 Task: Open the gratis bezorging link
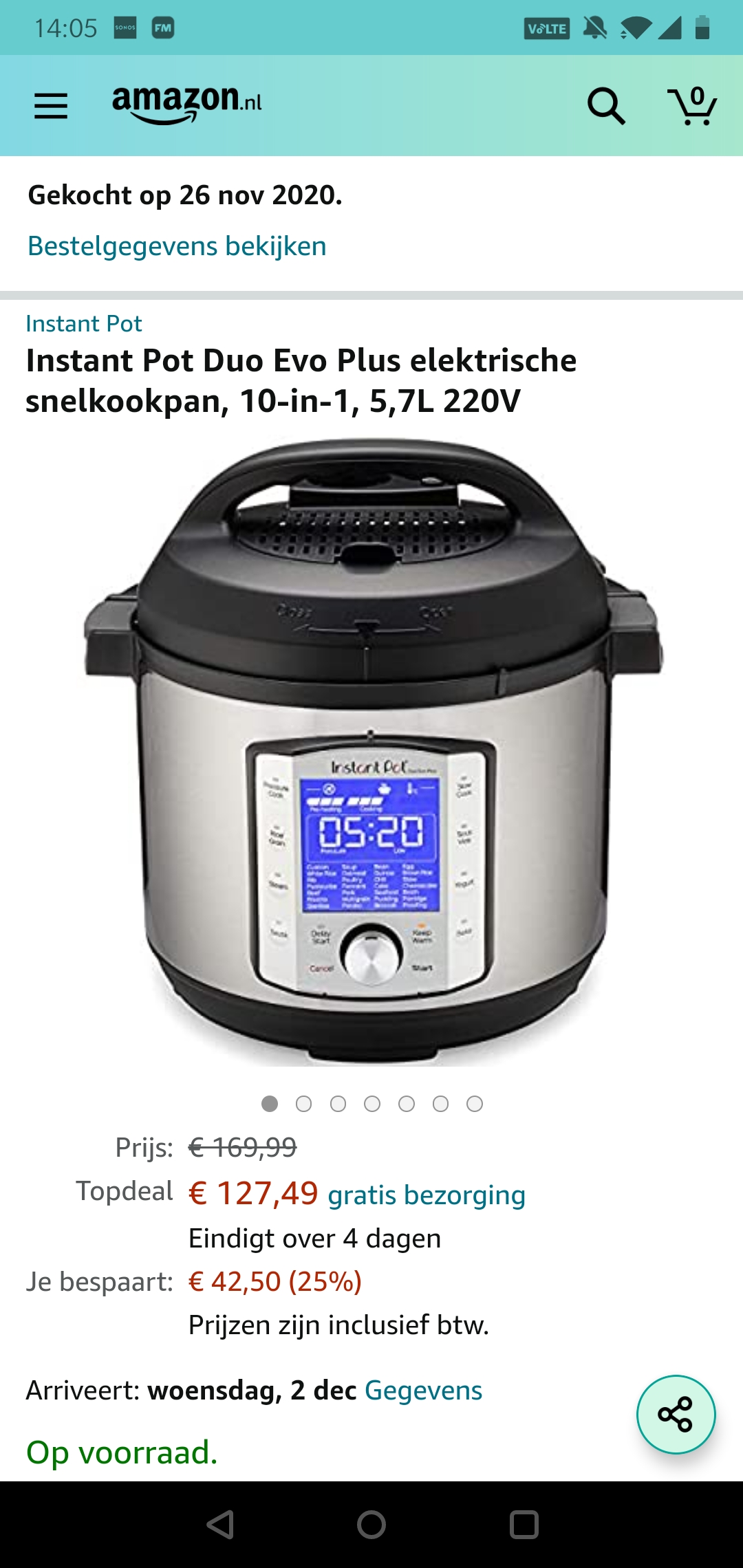tap(427, 1195)
